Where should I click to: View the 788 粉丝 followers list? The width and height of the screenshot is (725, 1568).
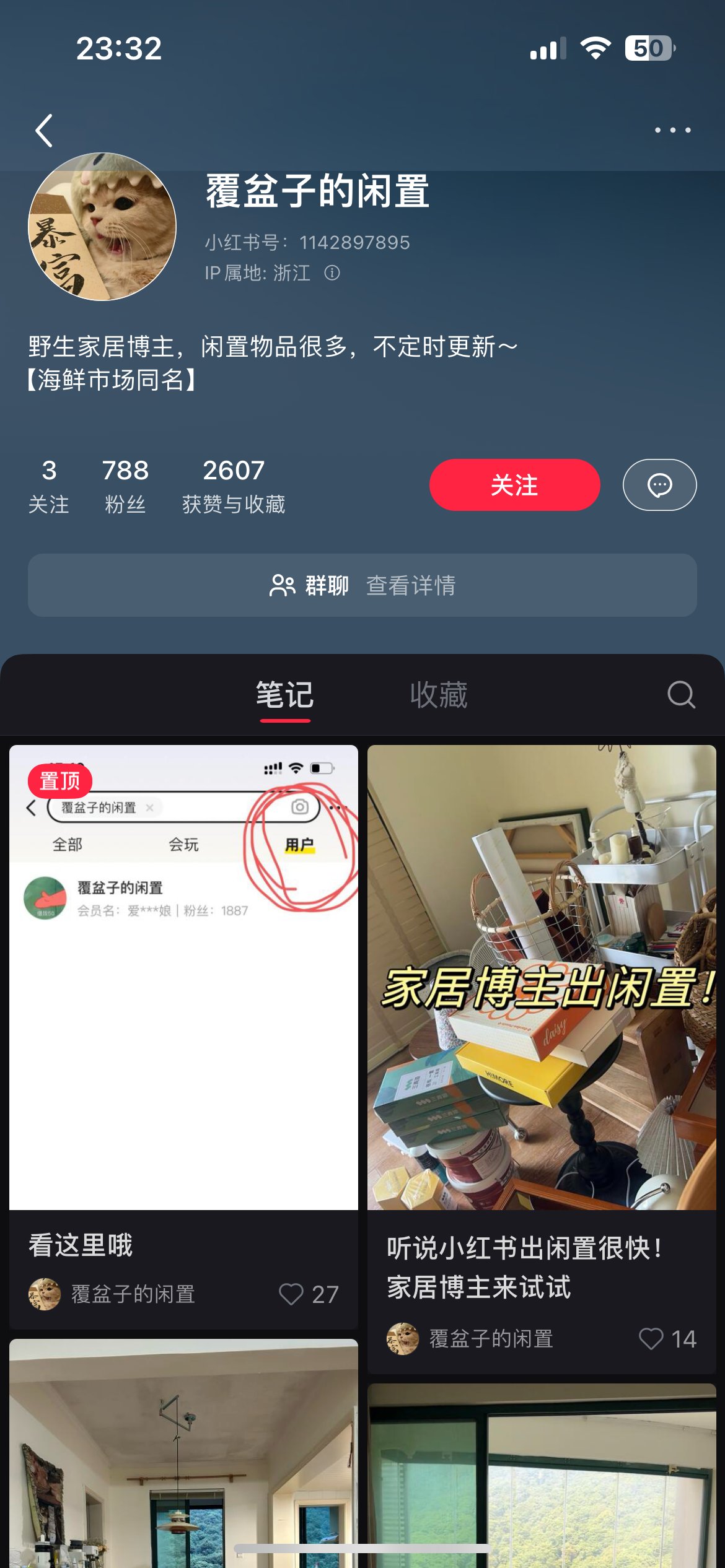[125, 486]
